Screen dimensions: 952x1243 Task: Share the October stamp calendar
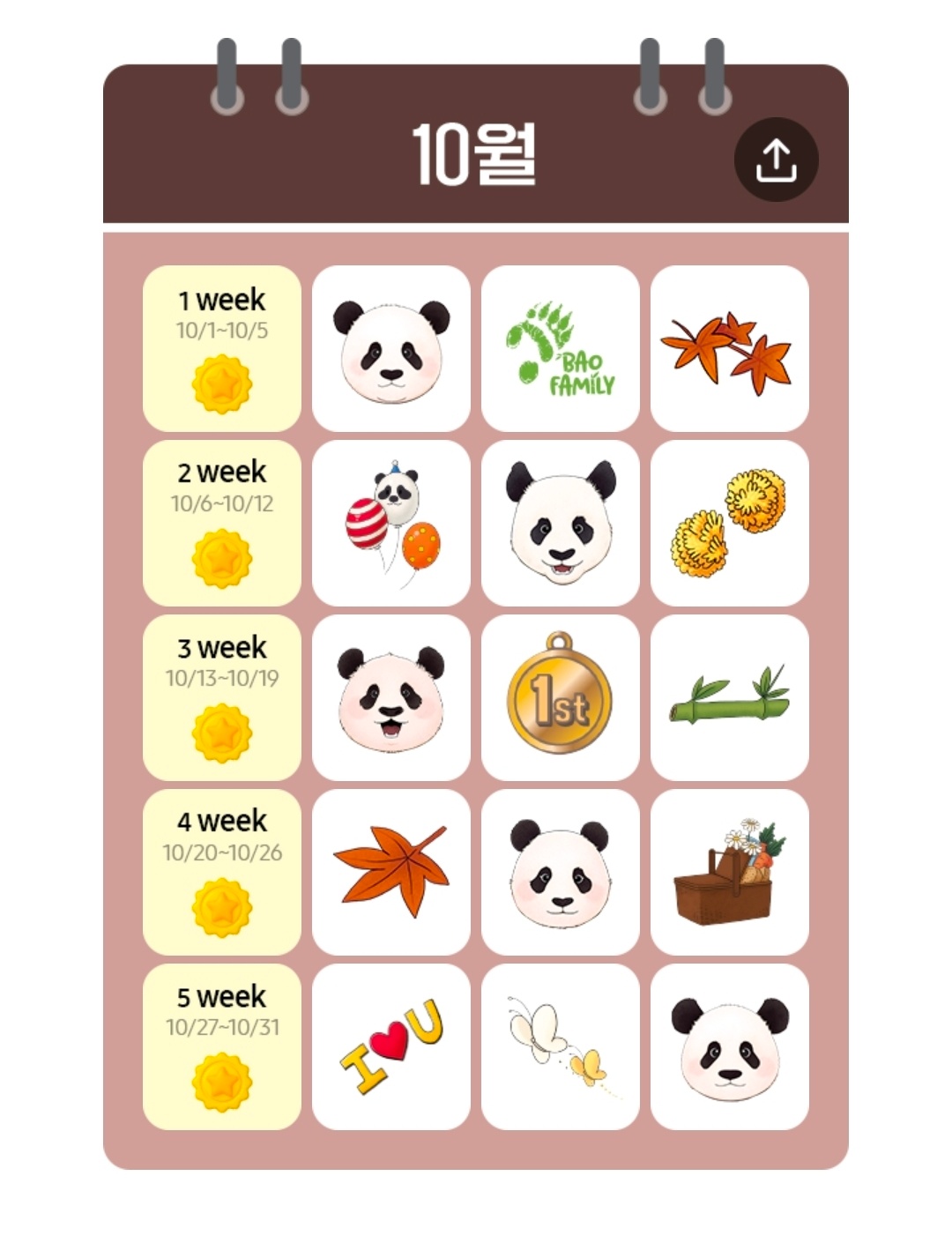coord(776,160)
